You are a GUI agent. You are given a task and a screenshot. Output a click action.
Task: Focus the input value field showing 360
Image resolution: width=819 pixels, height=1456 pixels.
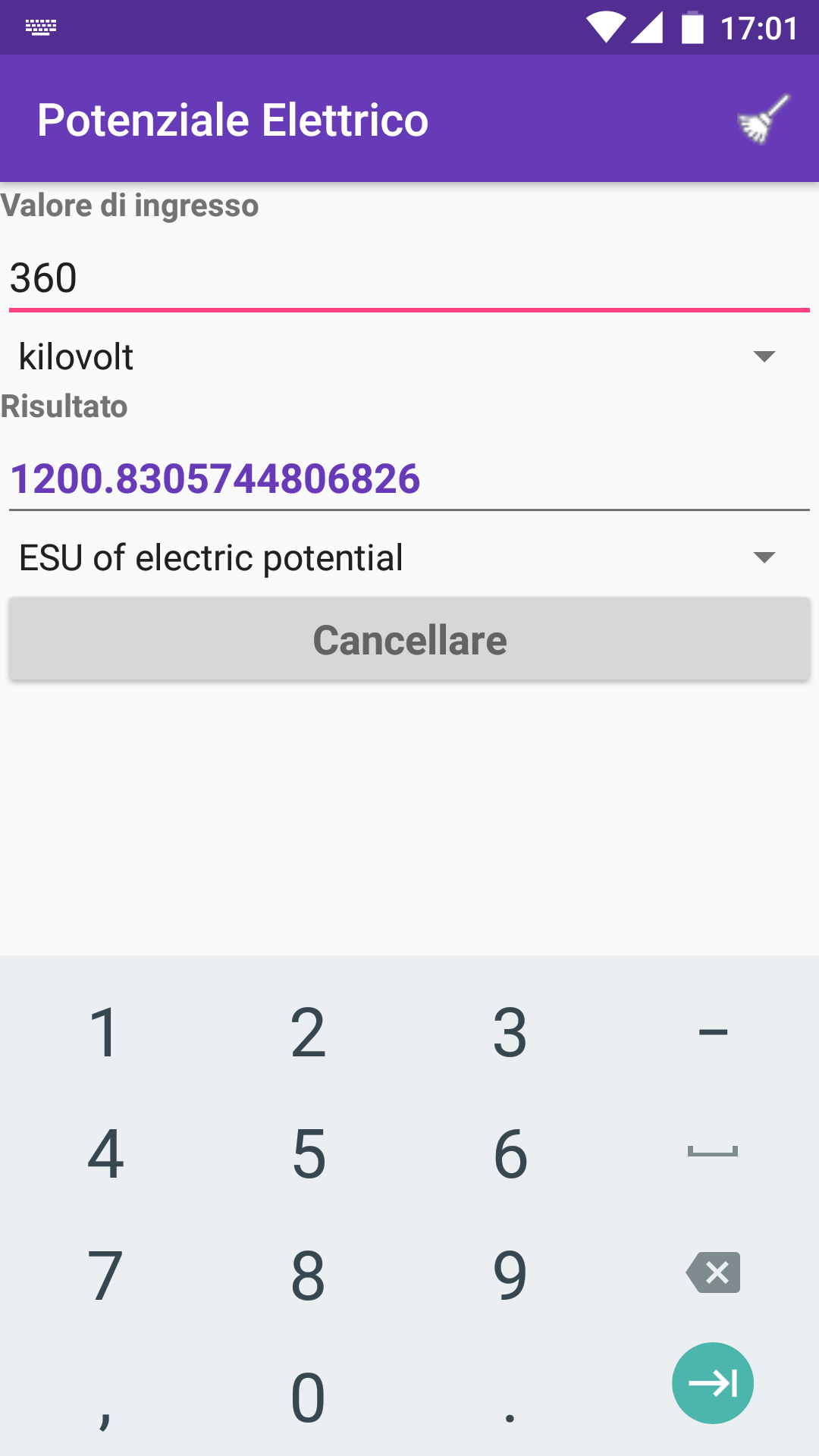pos(409,278)
